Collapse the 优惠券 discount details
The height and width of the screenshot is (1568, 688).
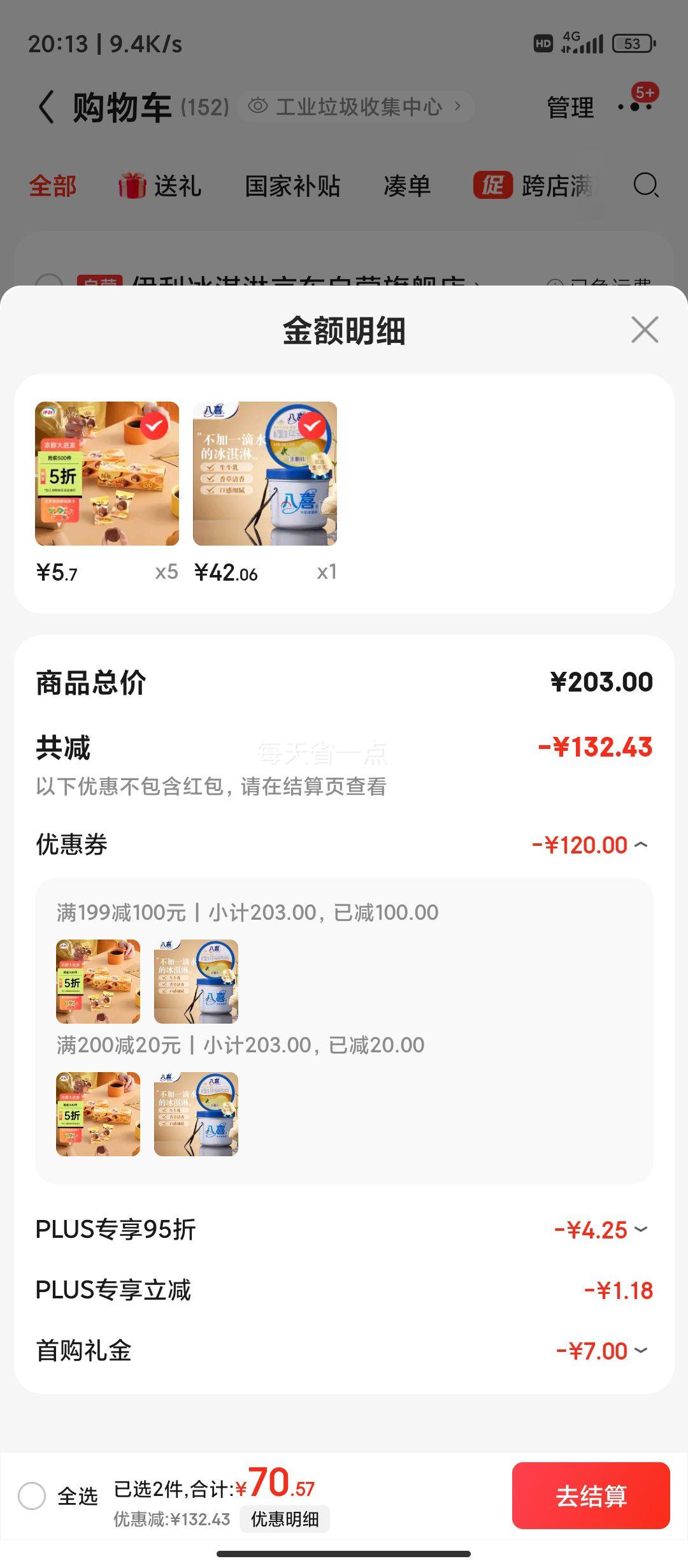[x=641, y=845]
